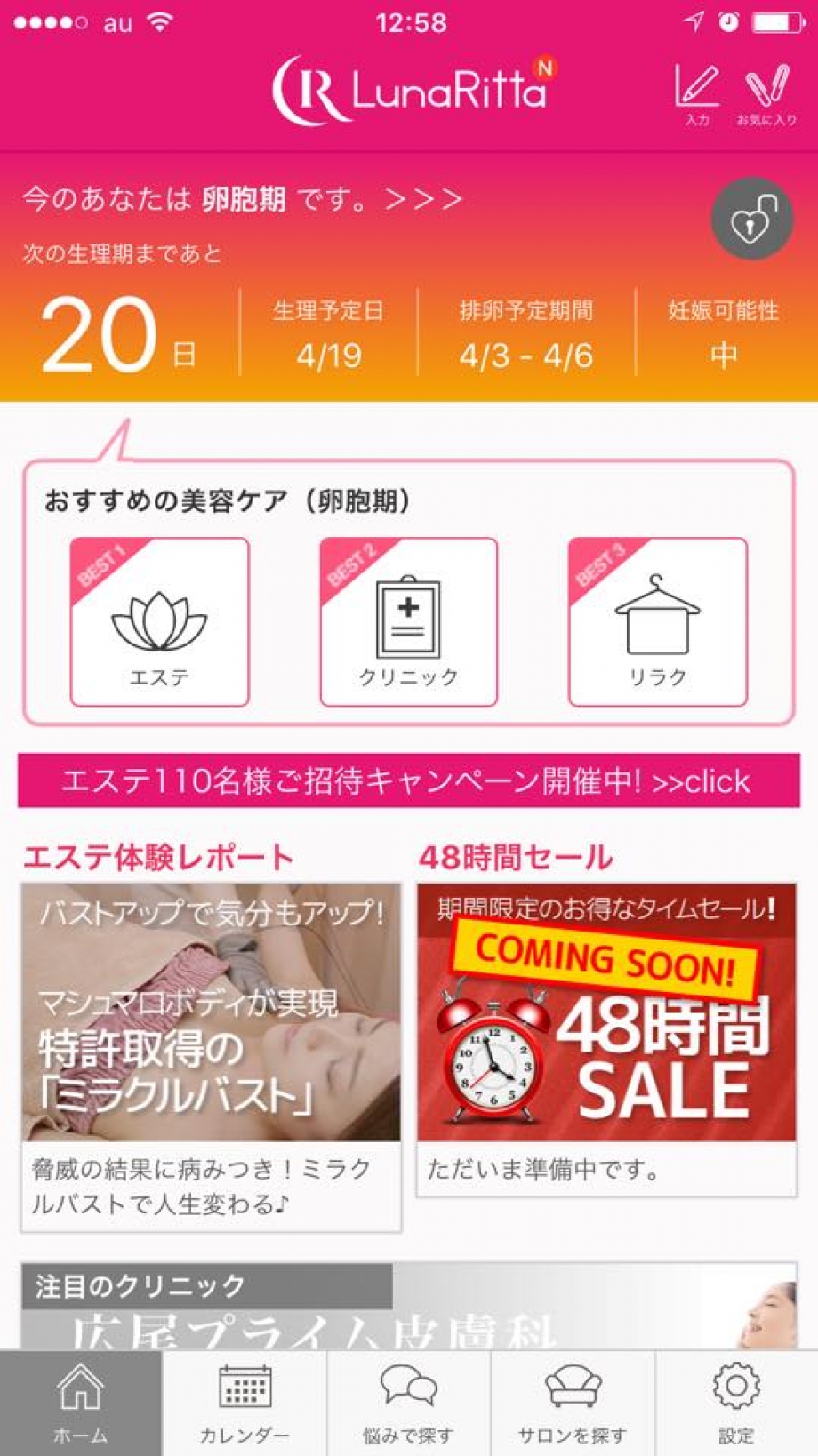Screen dimensions: 818x1456
Task: Switch to the 悩みで探す tab
Action: [x=408, y=1403]
